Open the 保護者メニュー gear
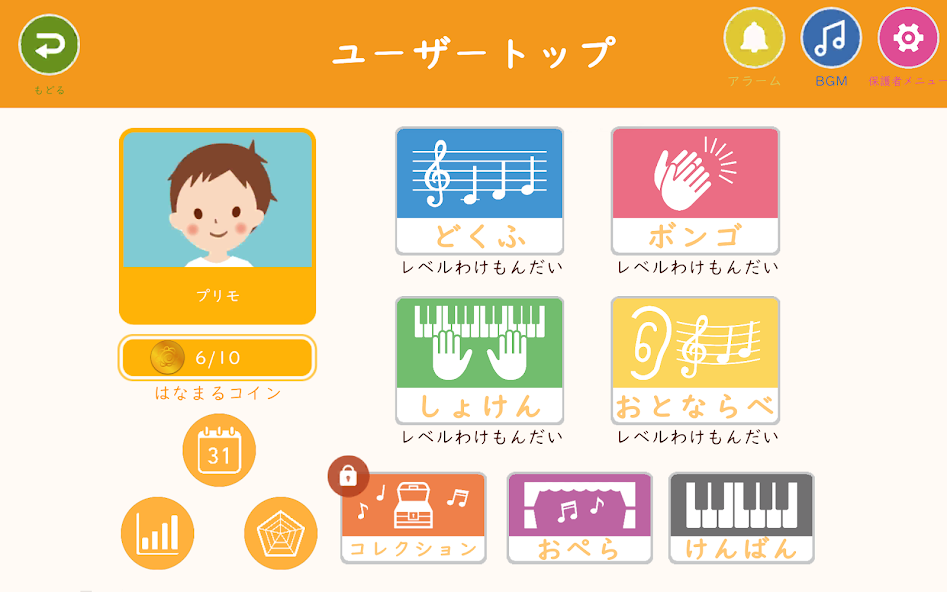This screenshot has height=592, width=947. pyautogui.click(x=907, y=39)
